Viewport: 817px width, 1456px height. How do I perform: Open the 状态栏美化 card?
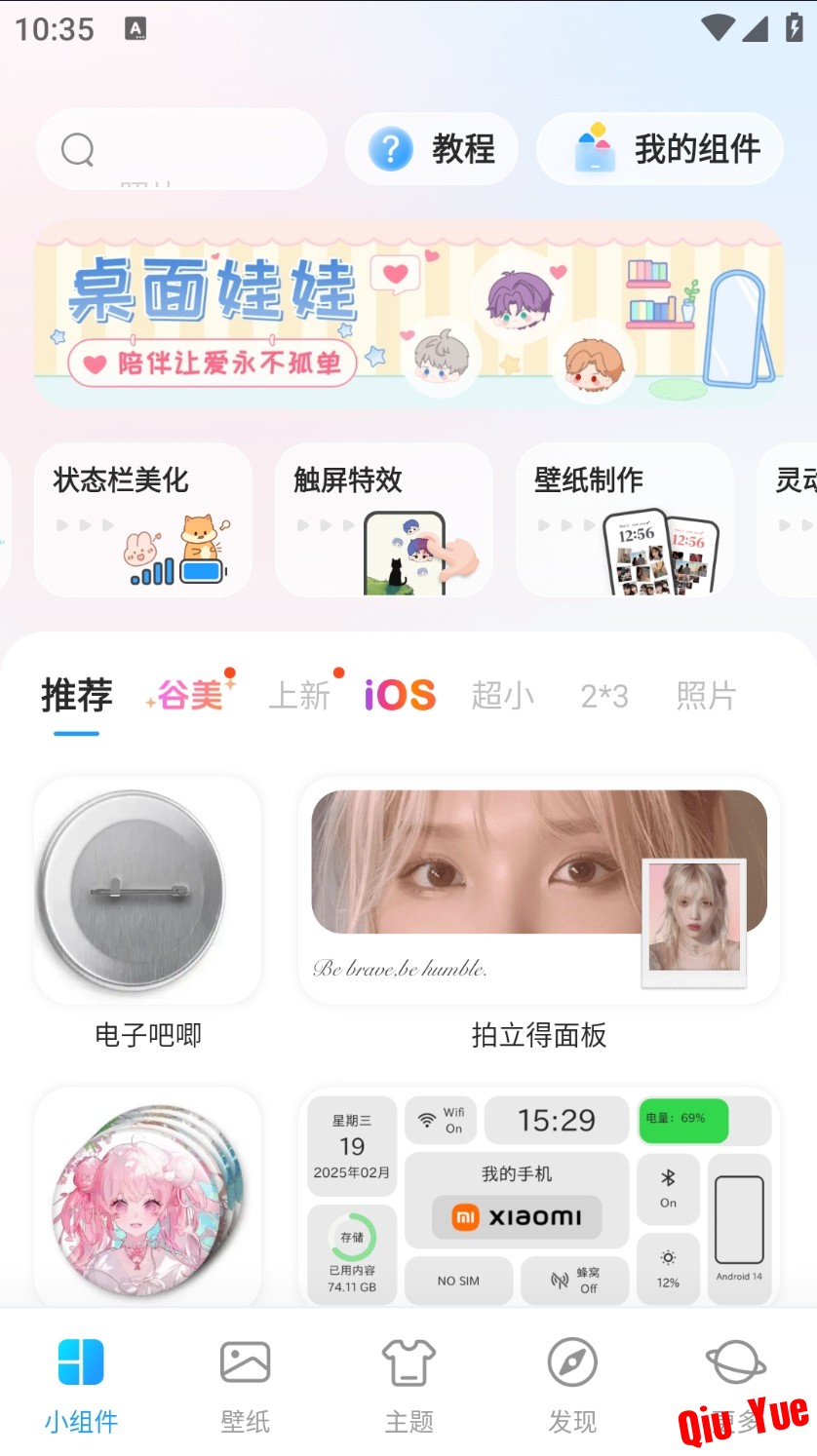pos(143,519)
